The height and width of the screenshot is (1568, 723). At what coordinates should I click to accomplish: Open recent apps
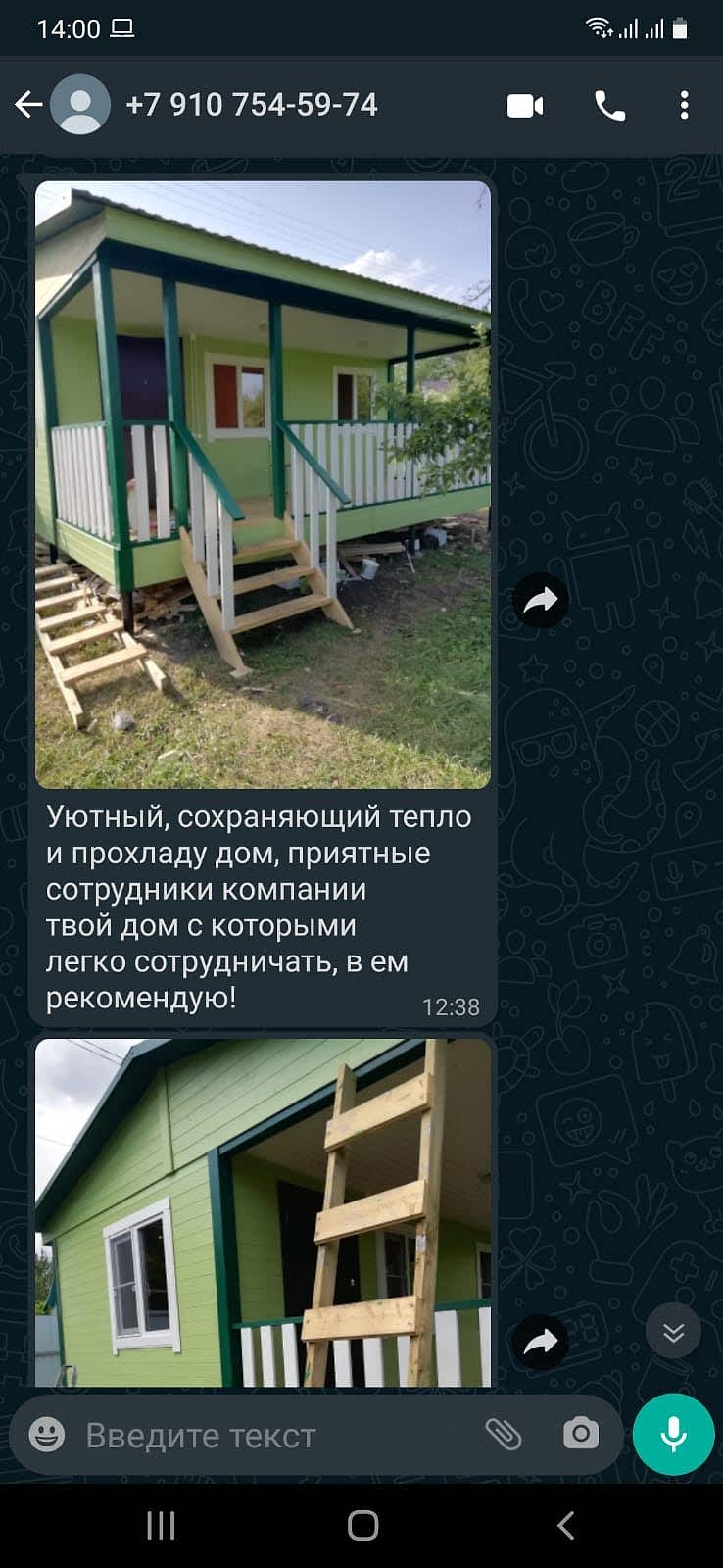coord(161,1525)
